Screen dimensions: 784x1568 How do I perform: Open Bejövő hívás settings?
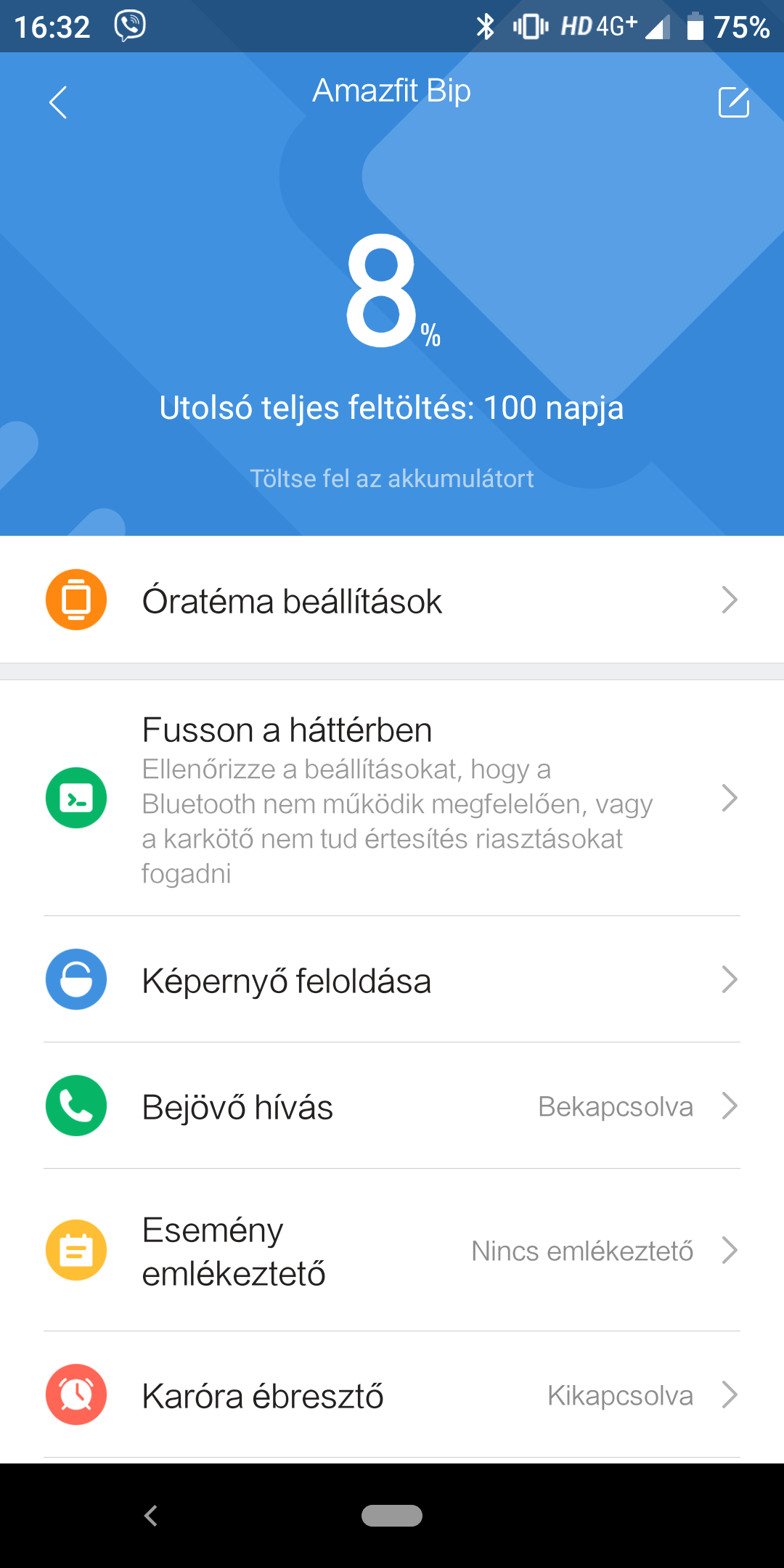pos(392,1106)
